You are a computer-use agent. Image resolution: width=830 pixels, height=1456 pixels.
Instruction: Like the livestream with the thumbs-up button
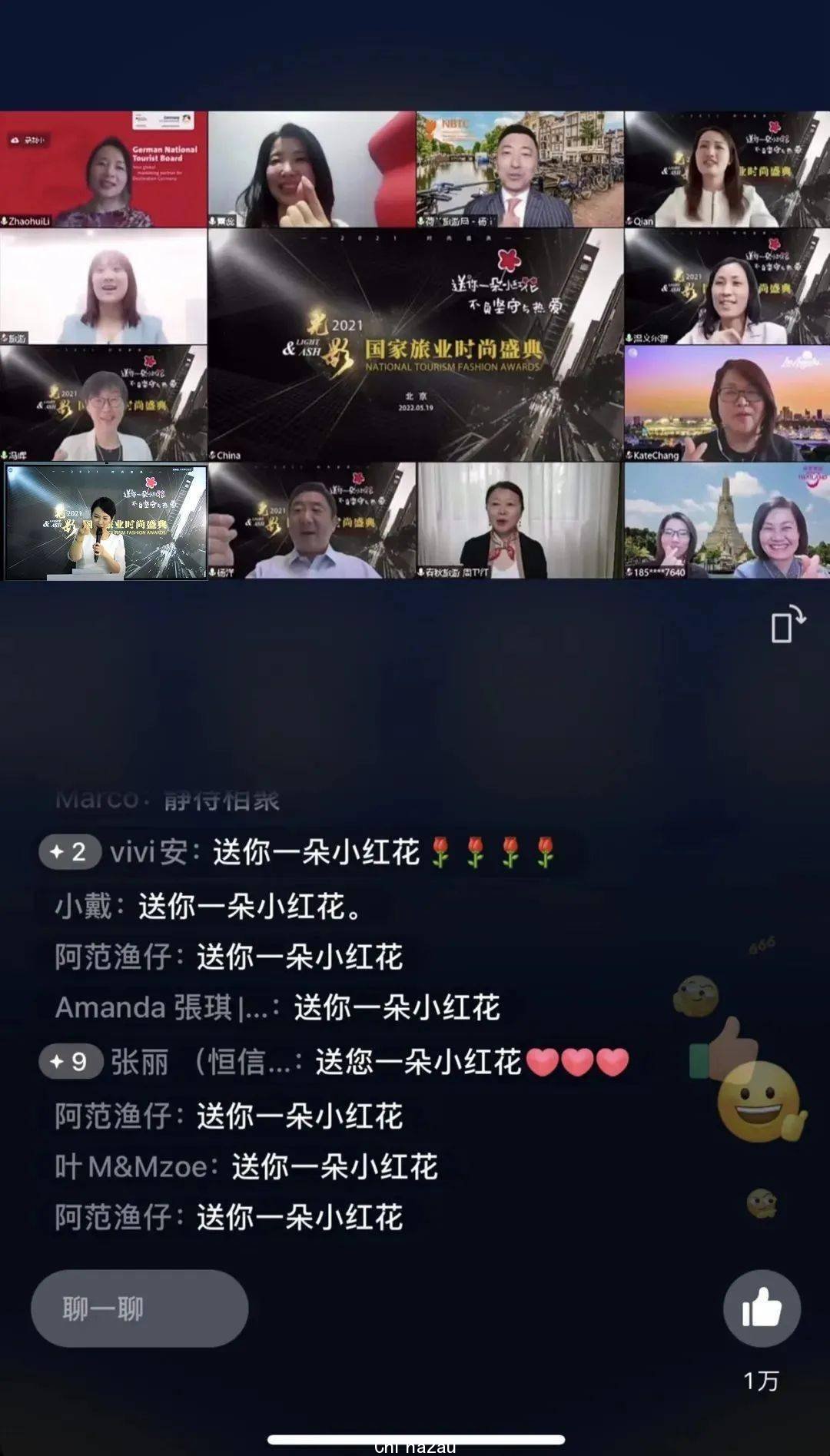click(761, 1308)
